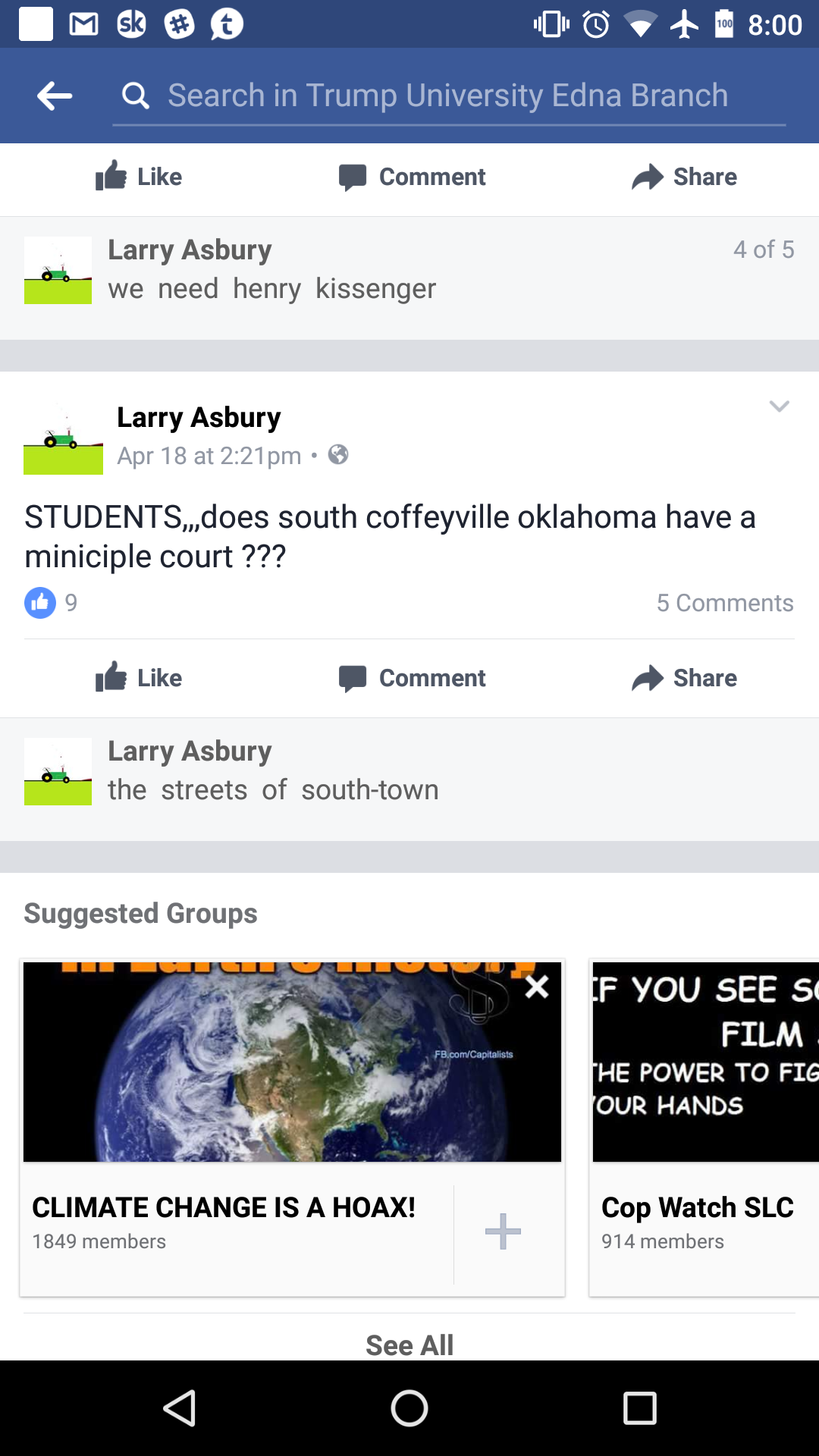Dismiss the CLIMATE CHANGE IS A HOAX suggestion
This screenshot has height=1456, width=819.
coord(537,987)
